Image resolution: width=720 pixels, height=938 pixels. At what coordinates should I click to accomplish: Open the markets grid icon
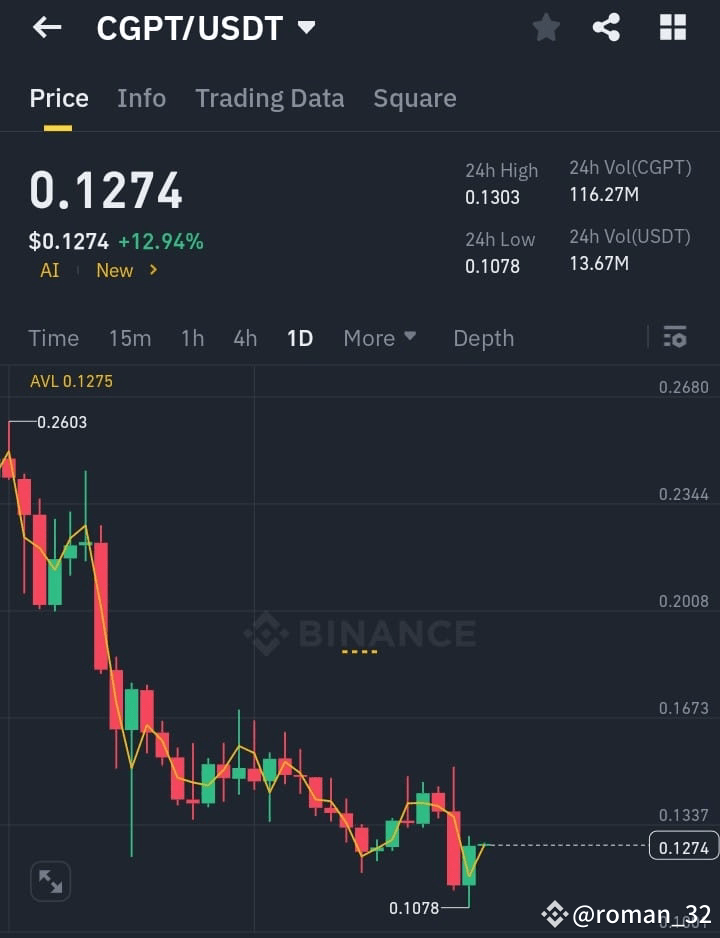coord(672,27)
